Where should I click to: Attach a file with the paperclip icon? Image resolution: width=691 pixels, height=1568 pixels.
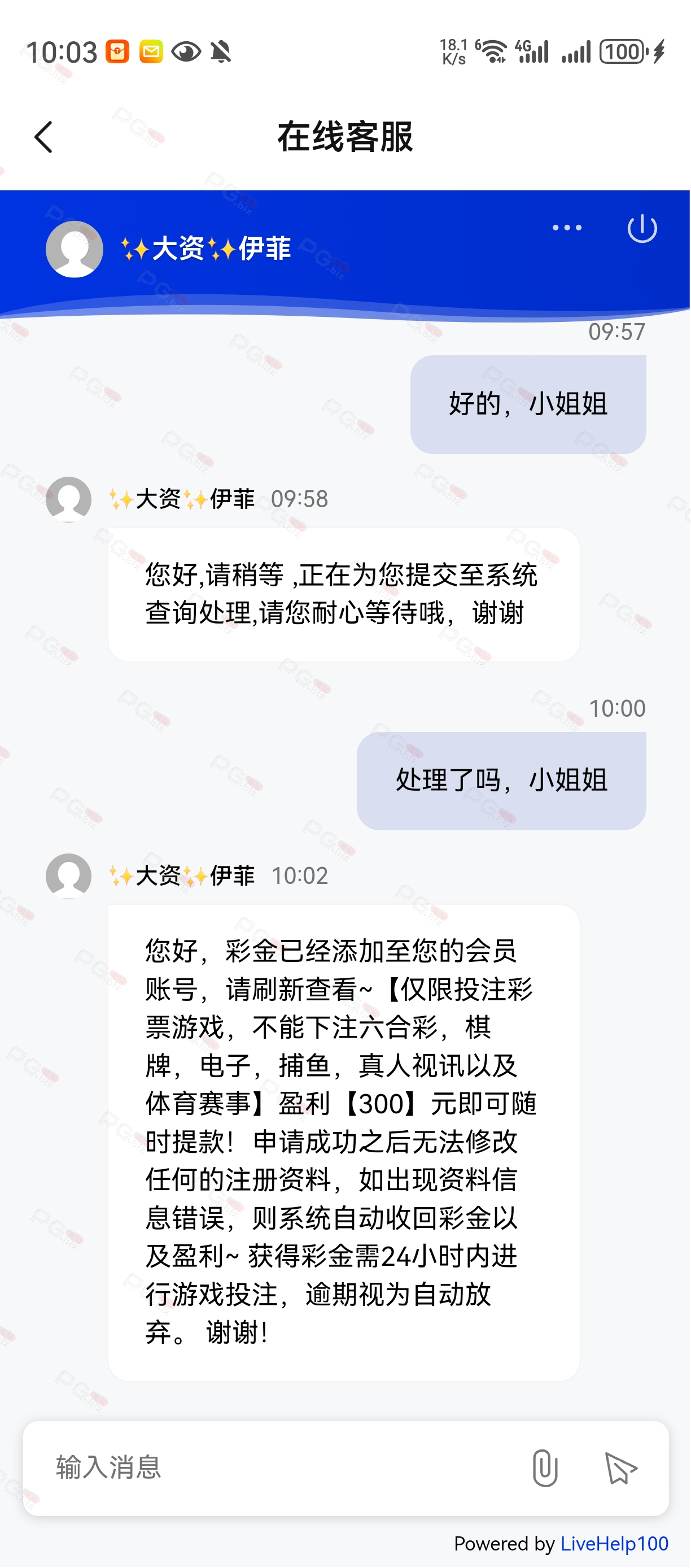[x=544, y=1467]
